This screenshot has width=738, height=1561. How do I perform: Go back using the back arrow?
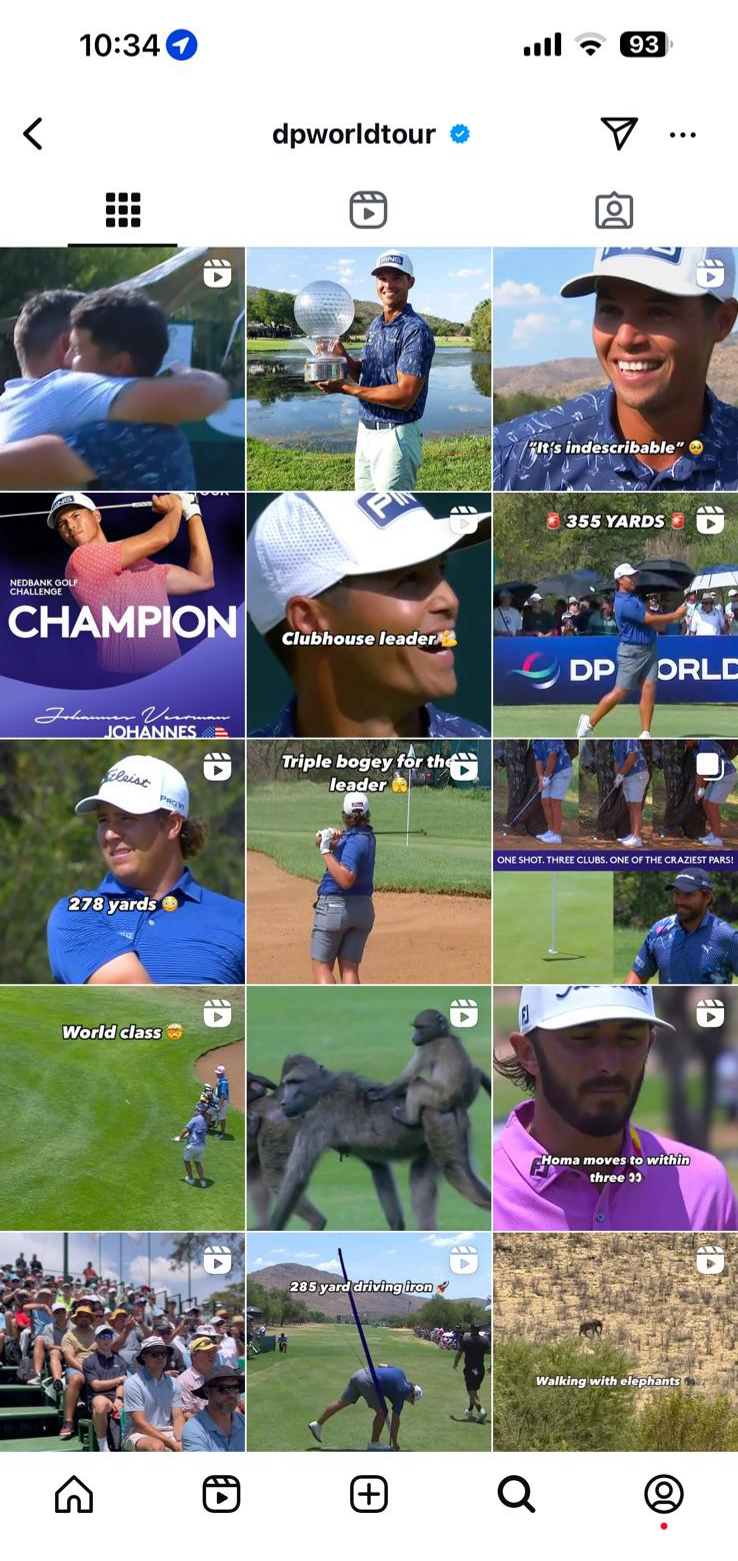point(33,134)
